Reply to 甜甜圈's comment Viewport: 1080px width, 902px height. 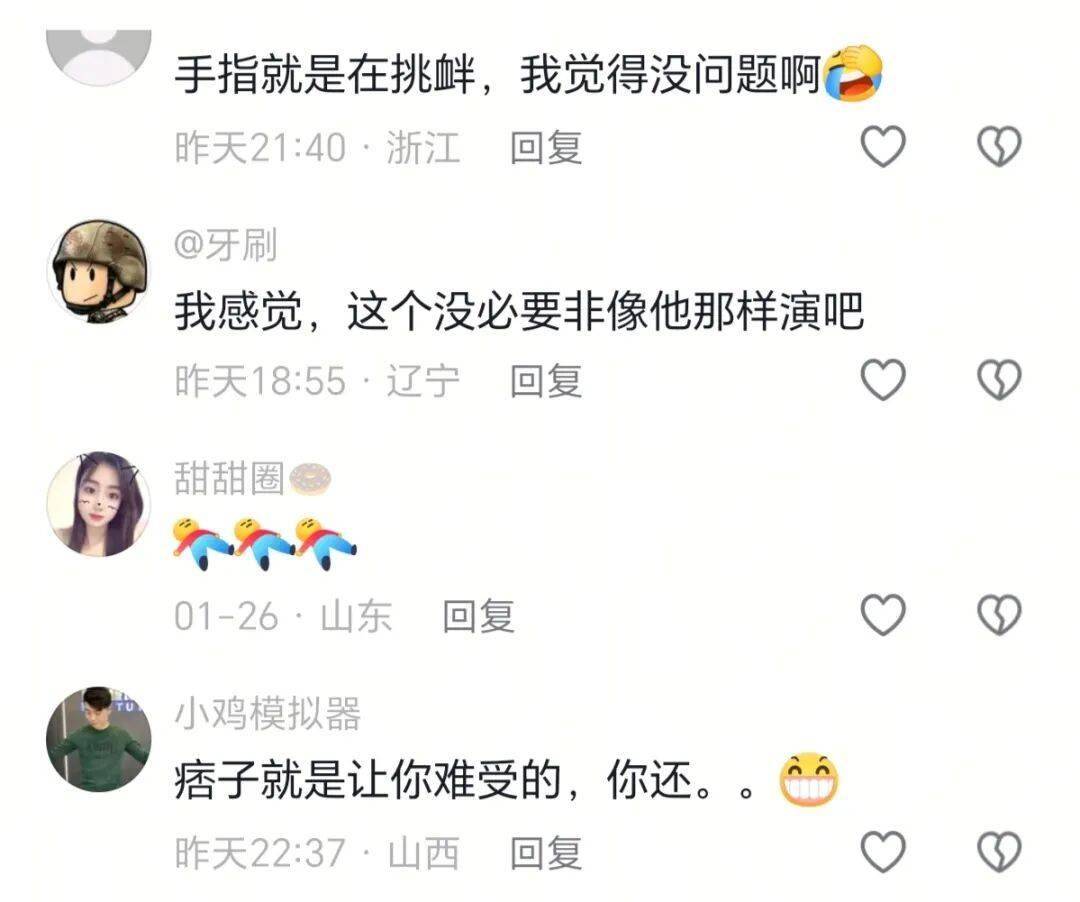(x=479, y=616)
